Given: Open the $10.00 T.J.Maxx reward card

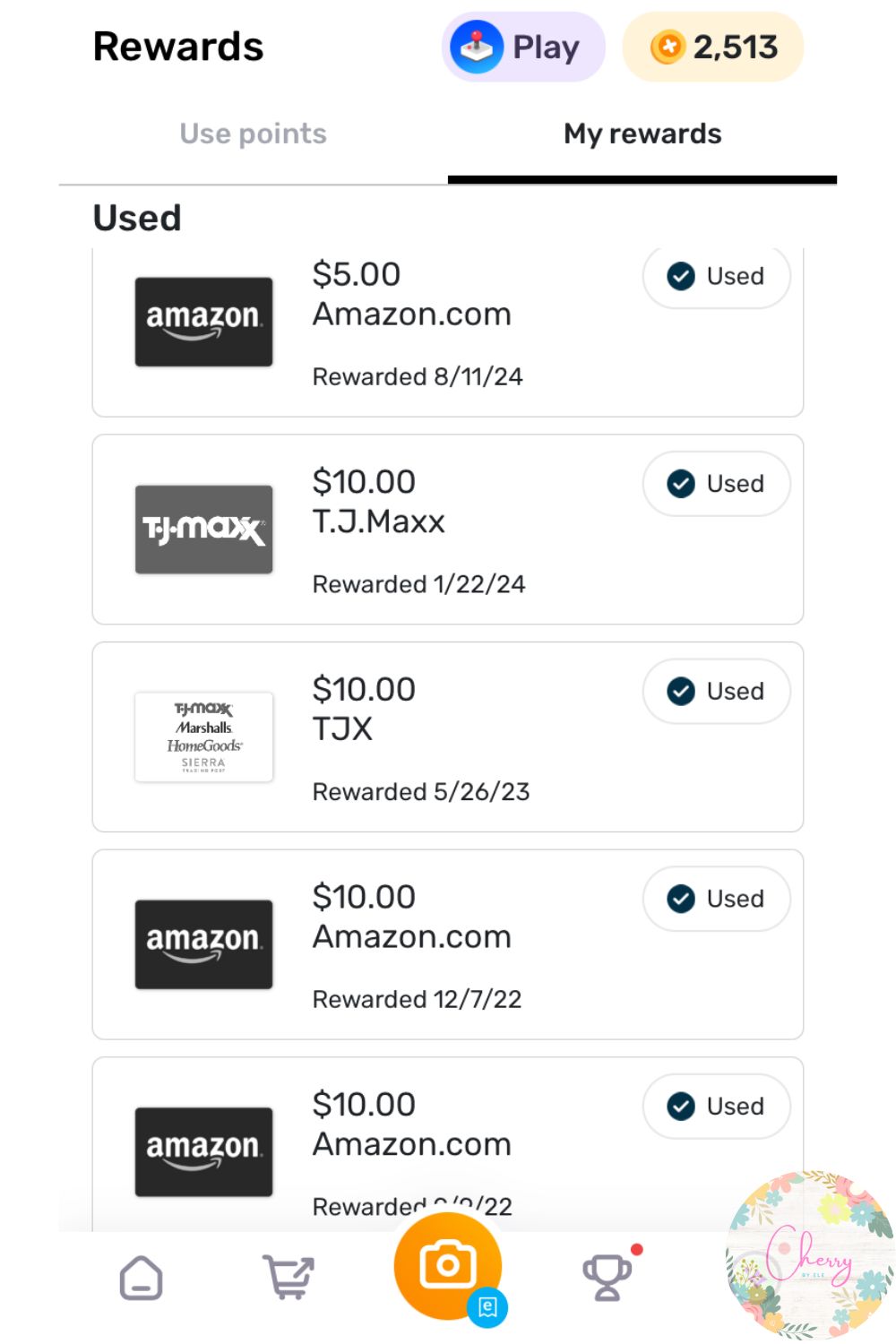Looking at the screenshot, I should [448, 530].
